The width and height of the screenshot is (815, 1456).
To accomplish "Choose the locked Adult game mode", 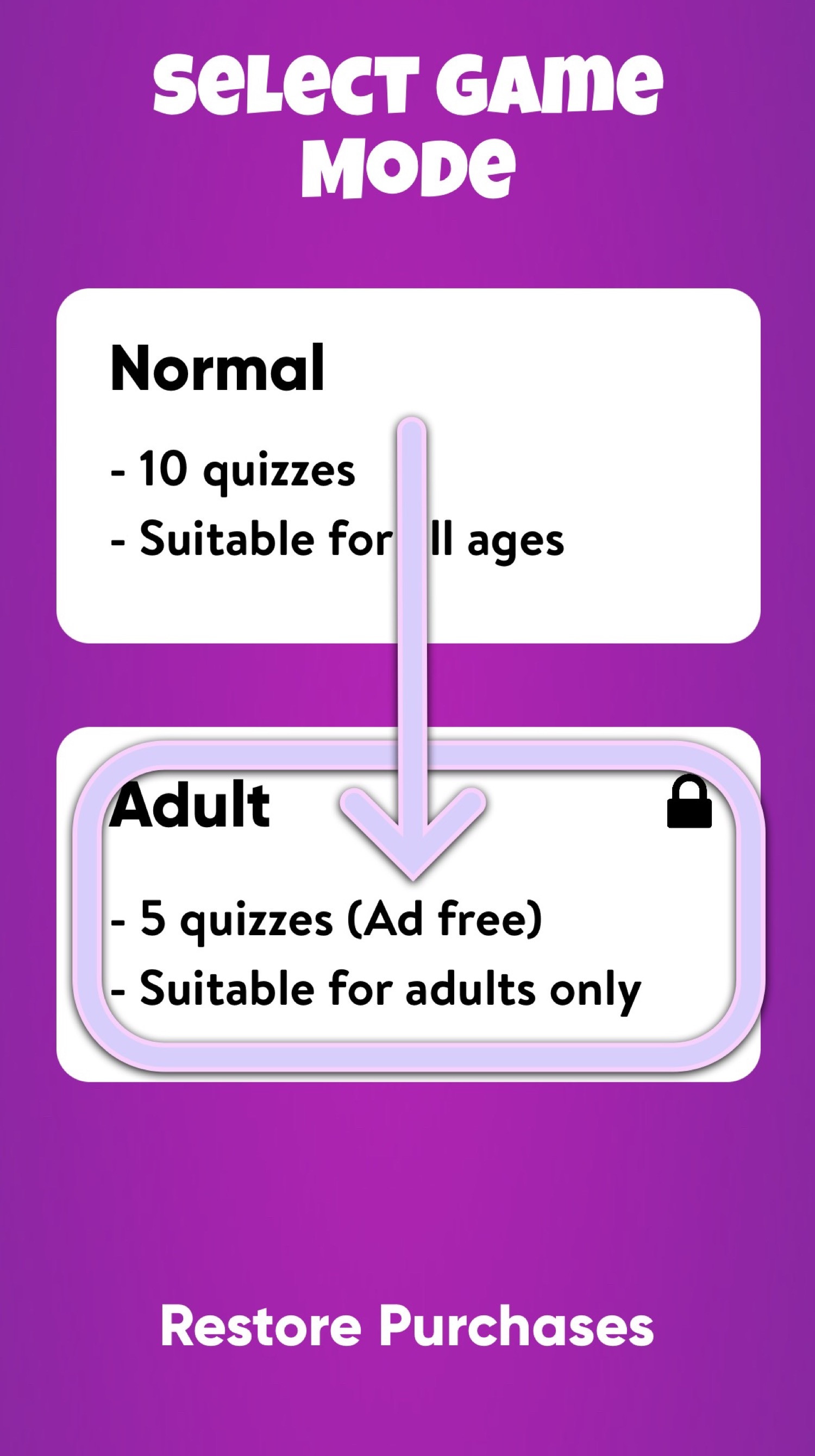I will [408, 904].
